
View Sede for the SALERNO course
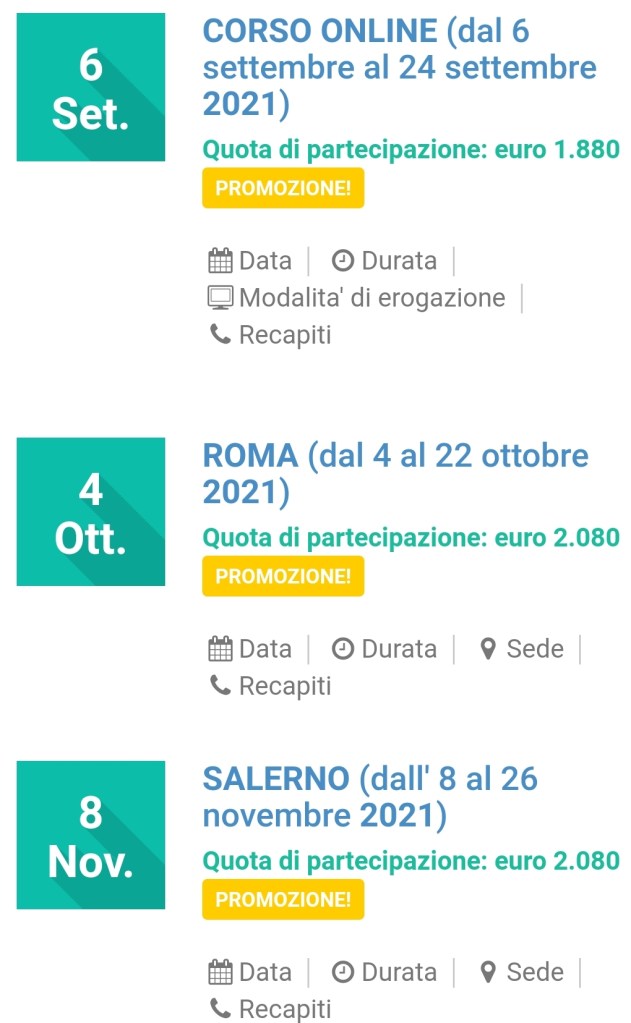[521, 972]
